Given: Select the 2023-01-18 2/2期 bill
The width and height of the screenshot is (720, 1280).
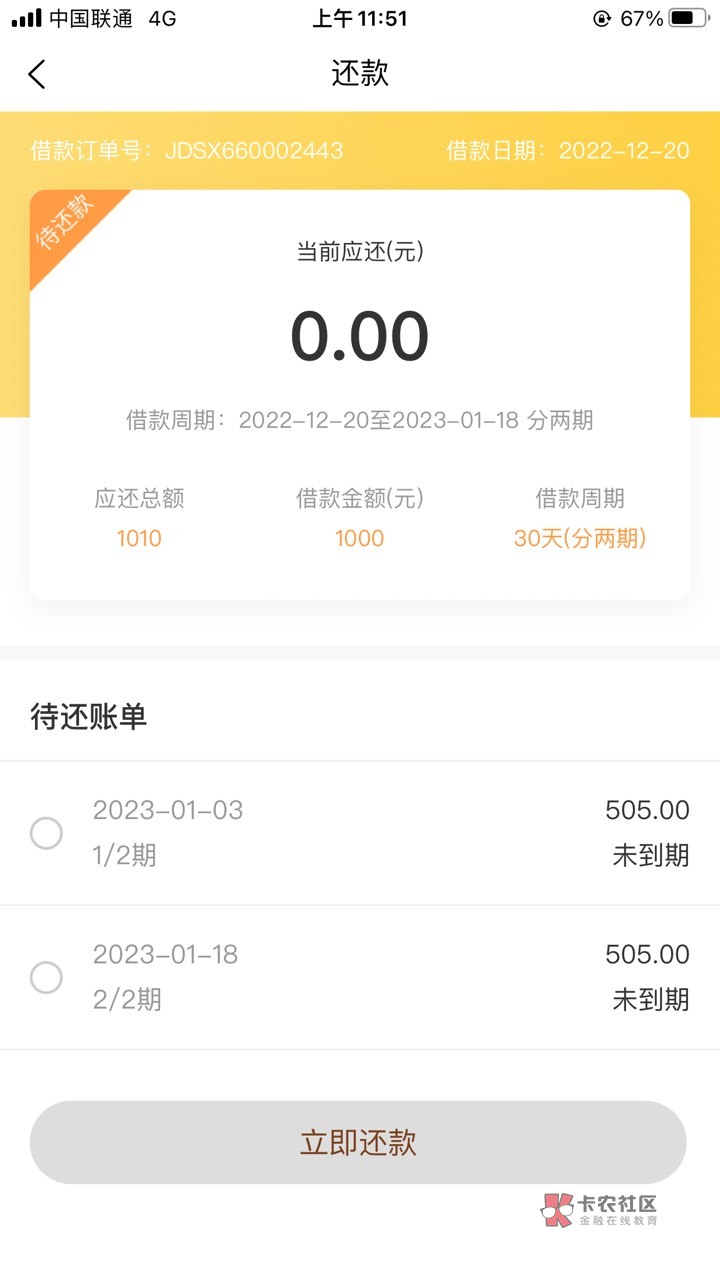Looking at the screenshot, I should tap(46, 977).
